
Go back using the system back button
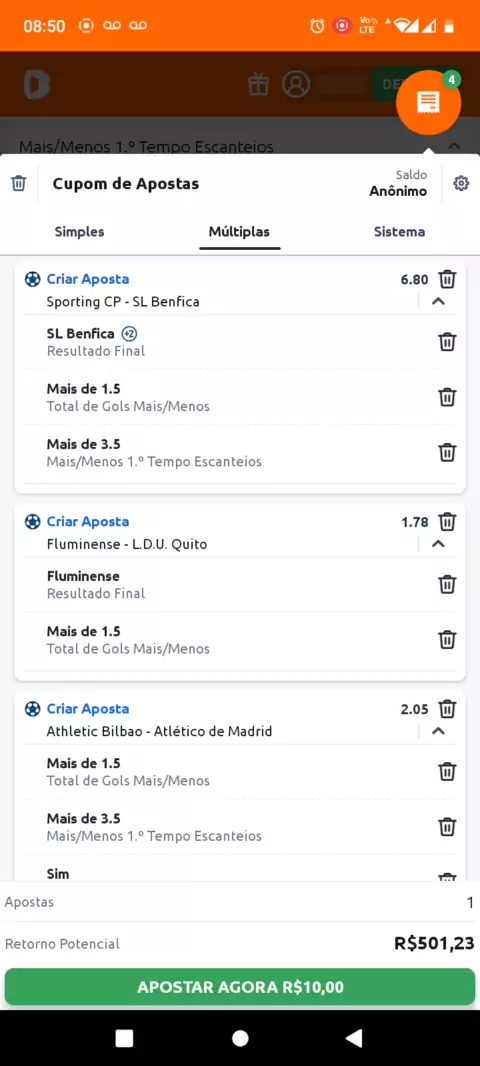[x=354, y=1037]
